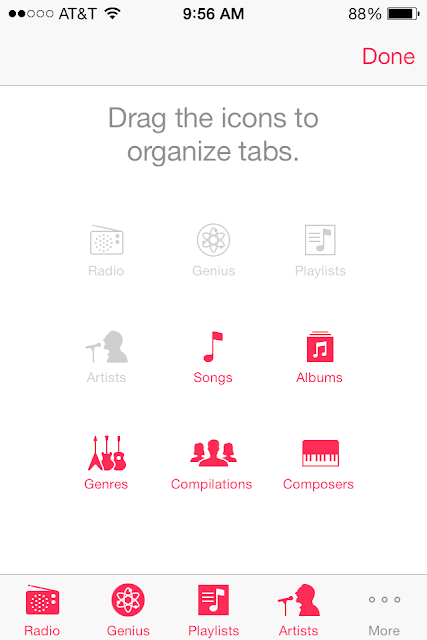Tap Done to finish organizing tabs
The image size is (427, 640).
[x=388, y=56]
